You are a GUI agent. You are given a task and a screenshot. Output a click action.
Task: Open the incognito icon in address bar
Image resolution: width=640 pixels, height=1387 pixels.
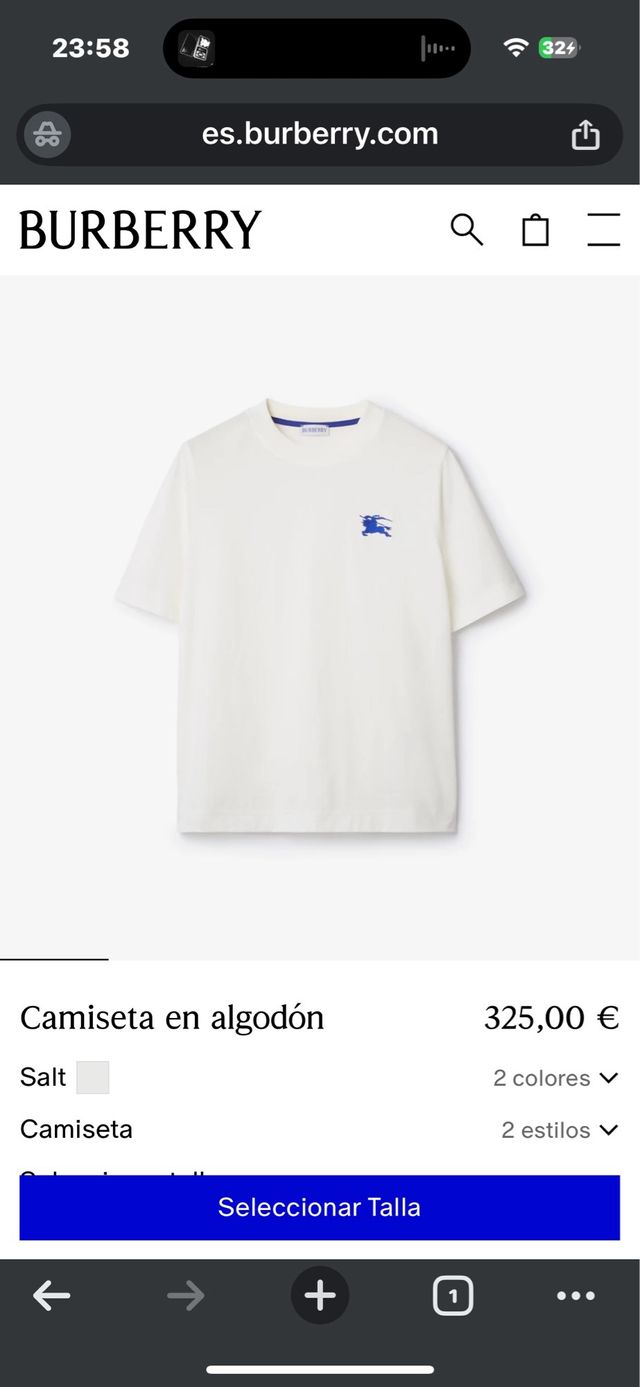[48, 135]
